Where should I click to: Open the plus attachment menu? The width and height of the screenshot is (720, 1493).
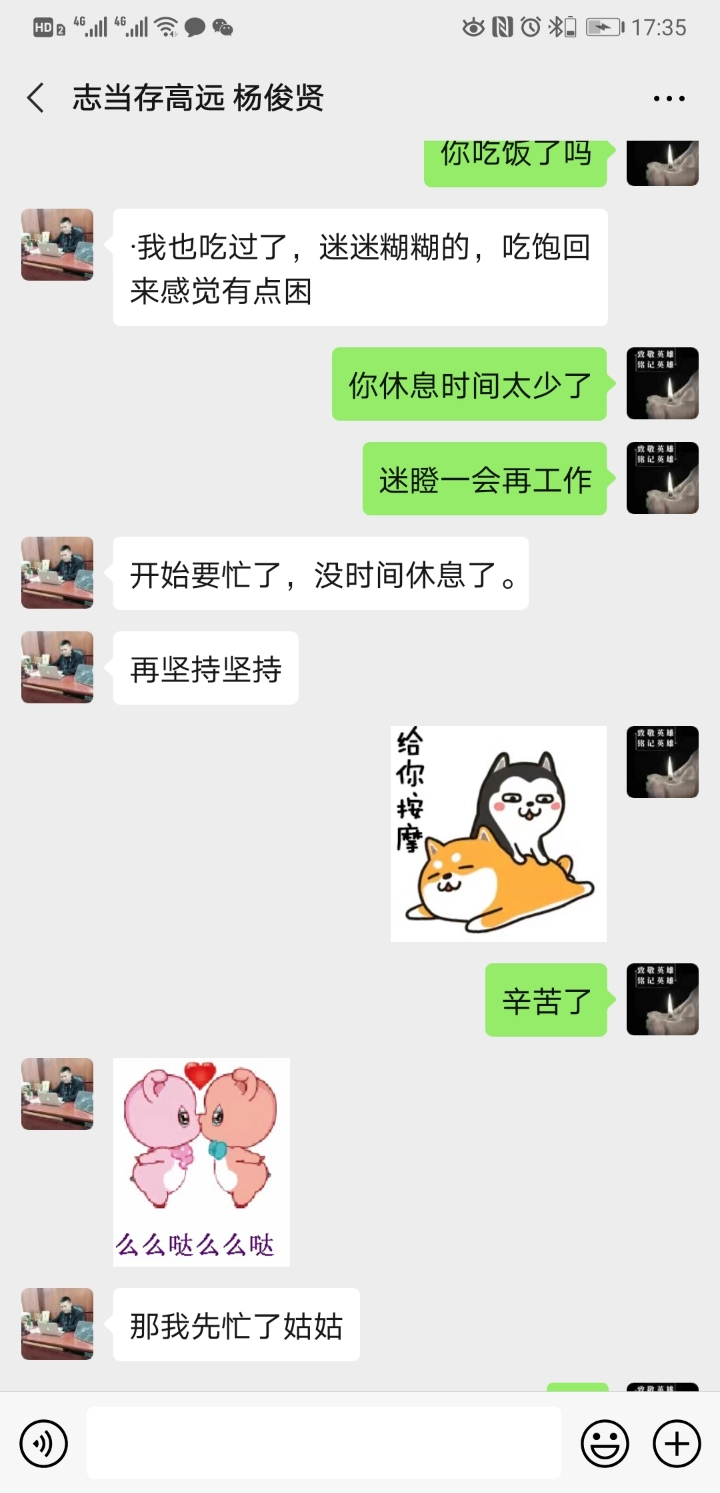[677, 1443]
